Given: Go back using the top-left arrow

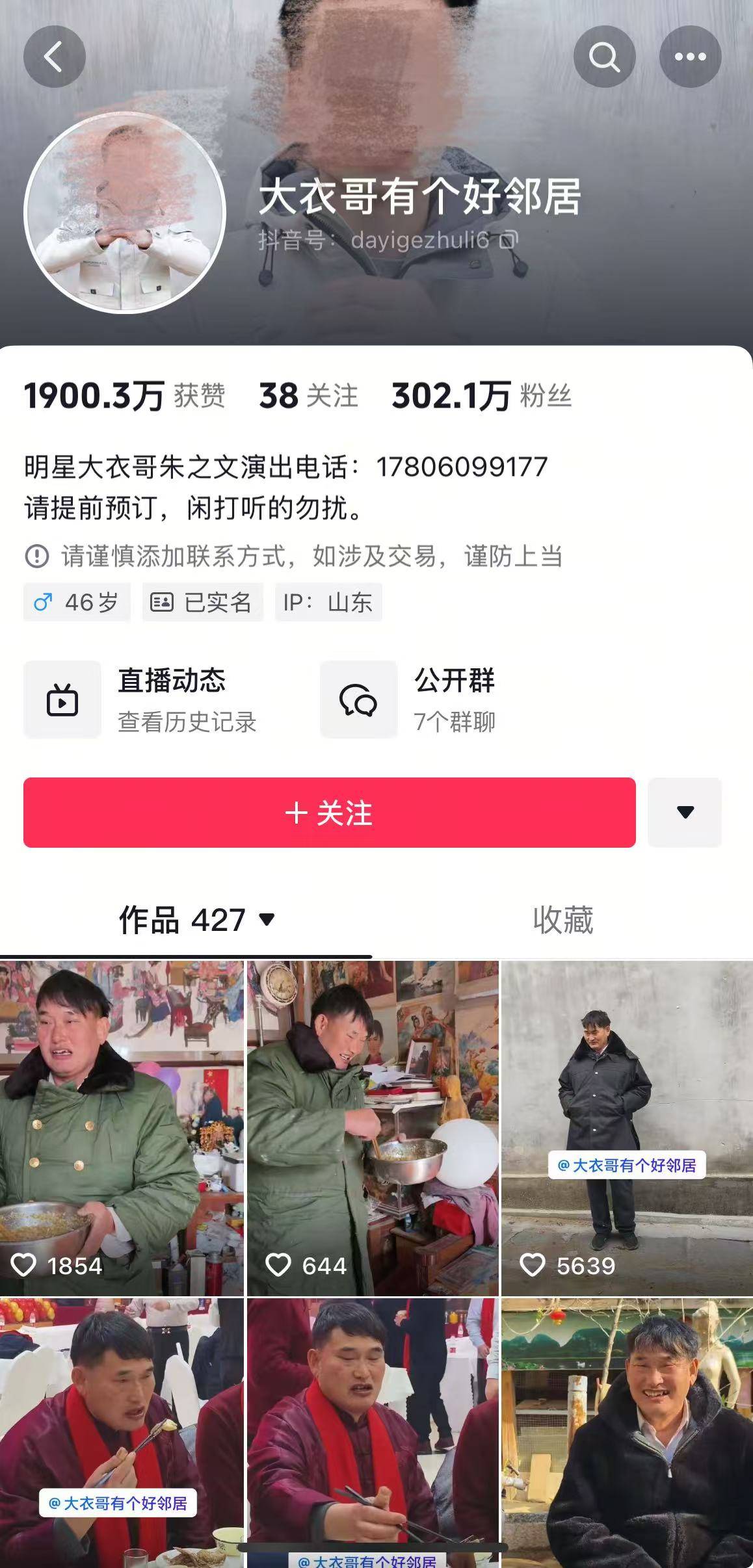Looking at the screenshot, I should coord(55,57).
